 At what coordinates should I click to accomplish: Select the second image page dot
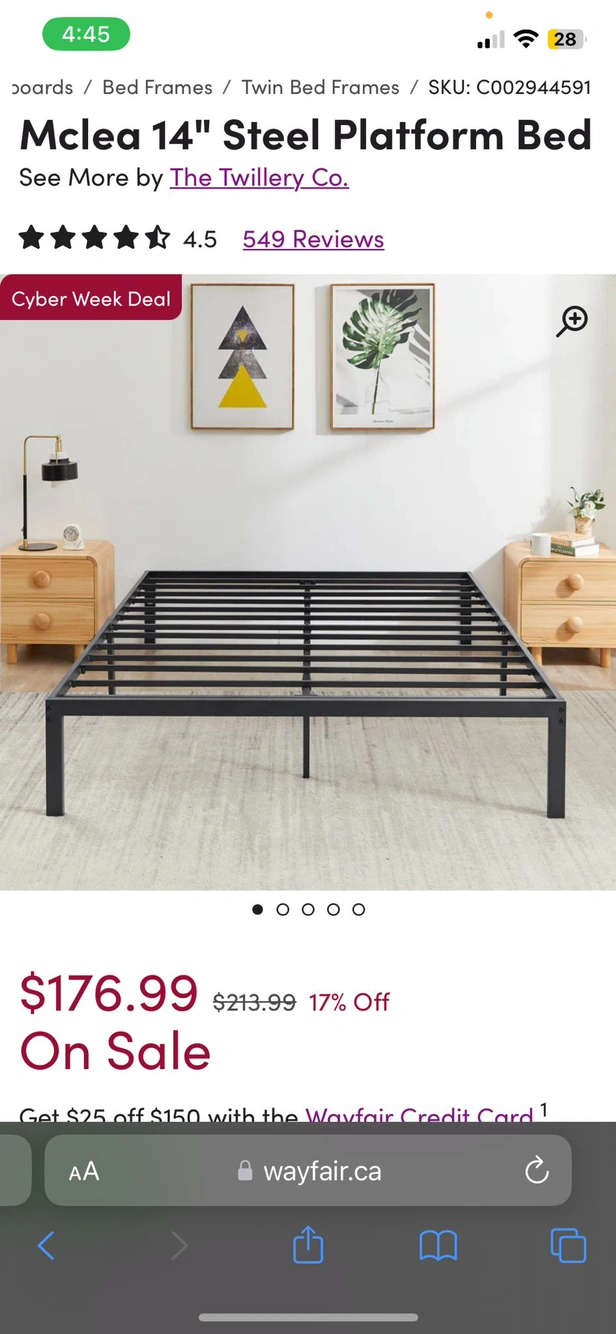[x=283, y=909]
